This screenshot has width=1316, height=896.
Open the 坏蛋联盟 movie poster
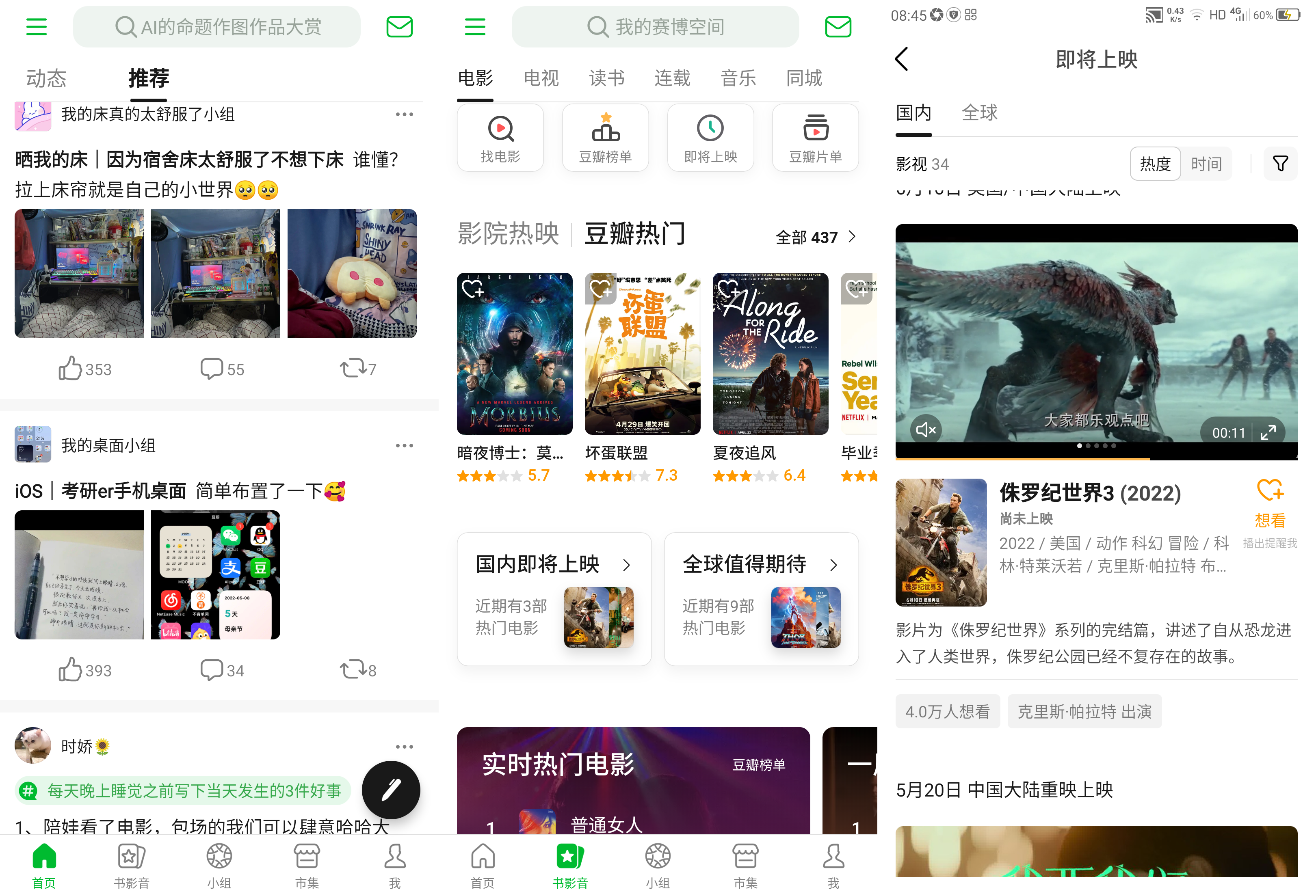click(x=642, y=354)
